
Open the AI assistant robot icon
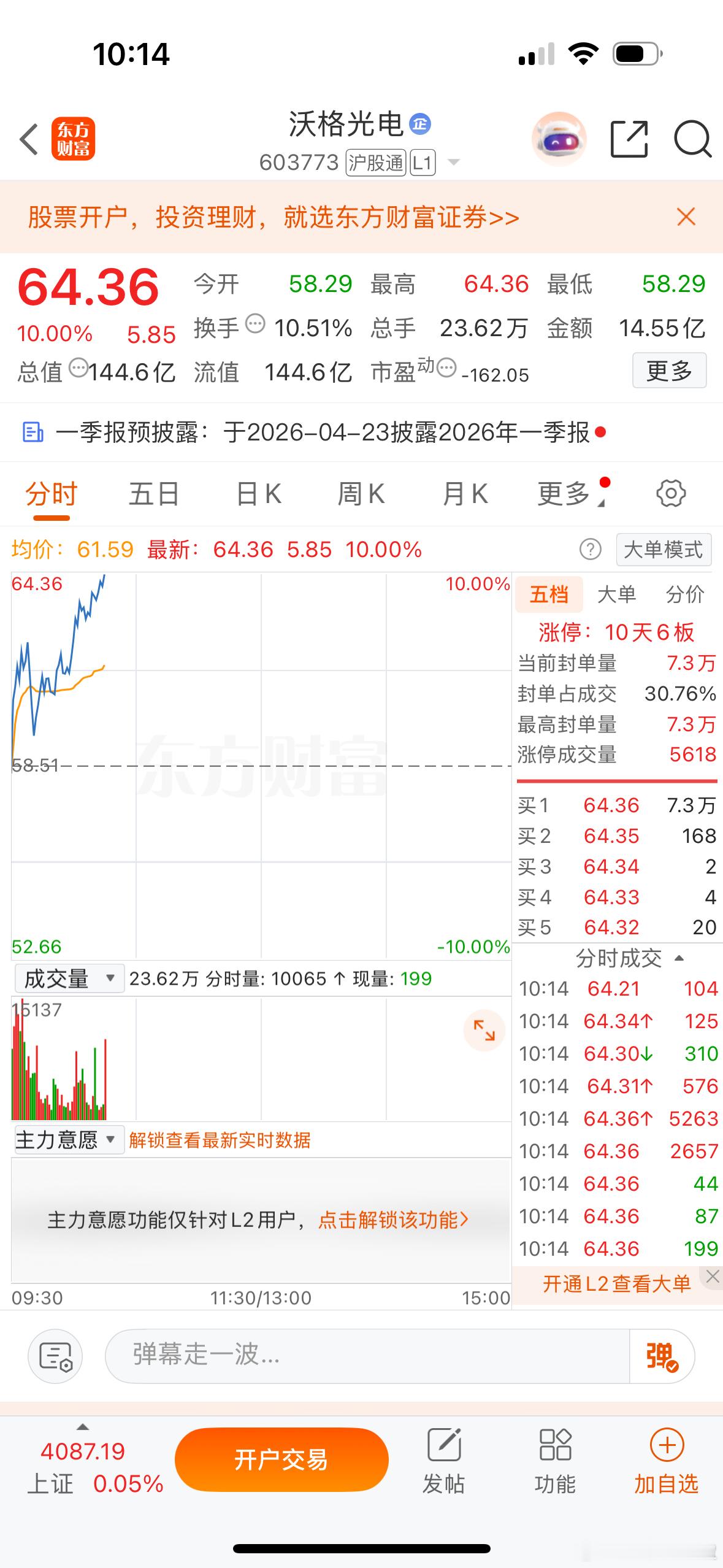(559, 140)
